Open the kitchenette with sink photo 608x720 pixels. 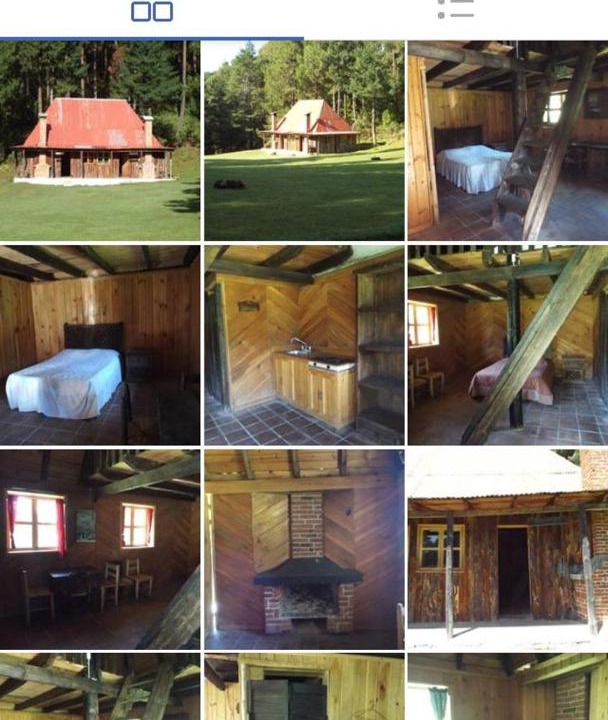tap(304, 345)
